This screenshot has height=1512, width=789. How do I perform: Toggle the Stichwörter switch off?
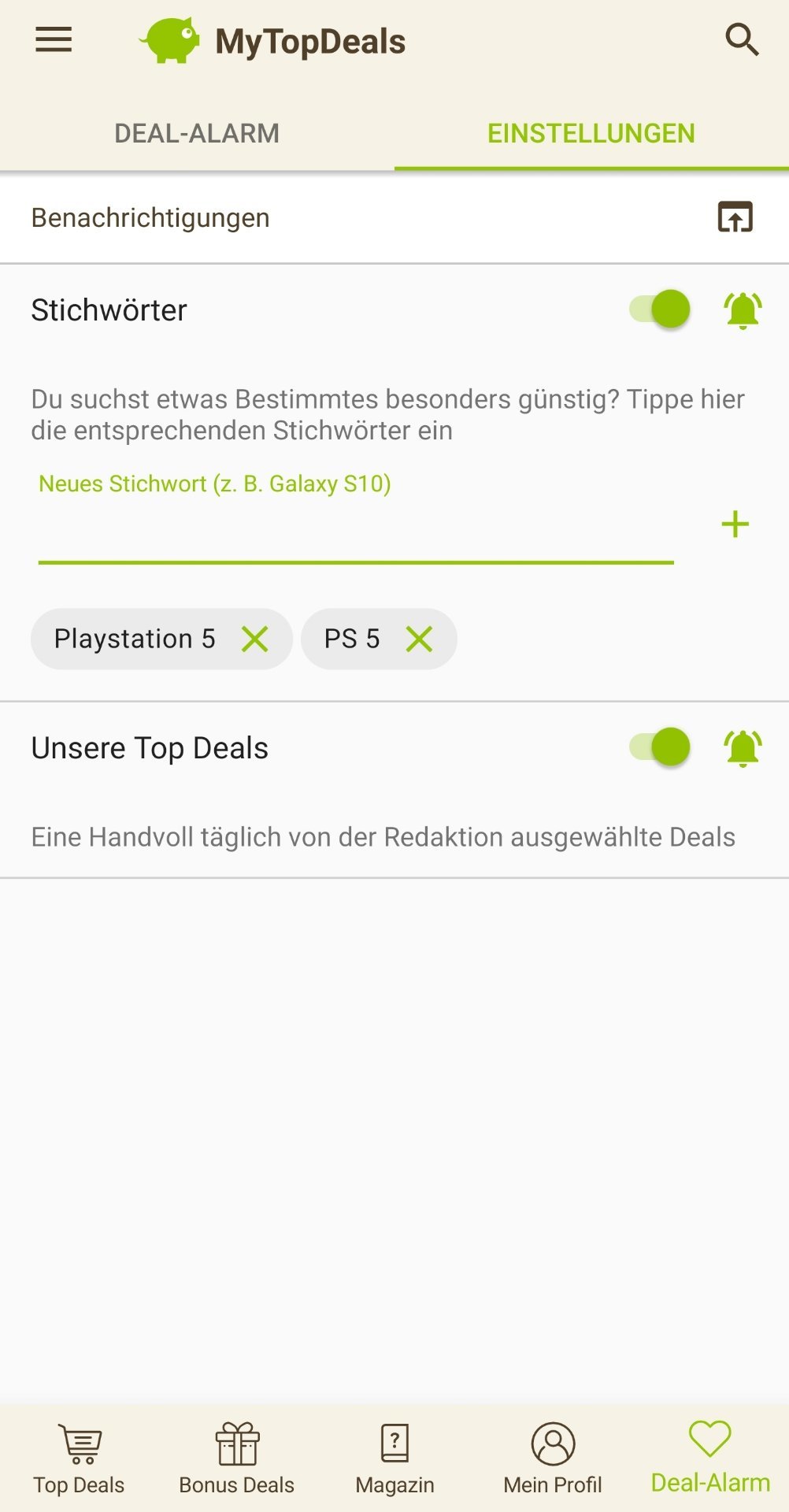tap(660, 309)
